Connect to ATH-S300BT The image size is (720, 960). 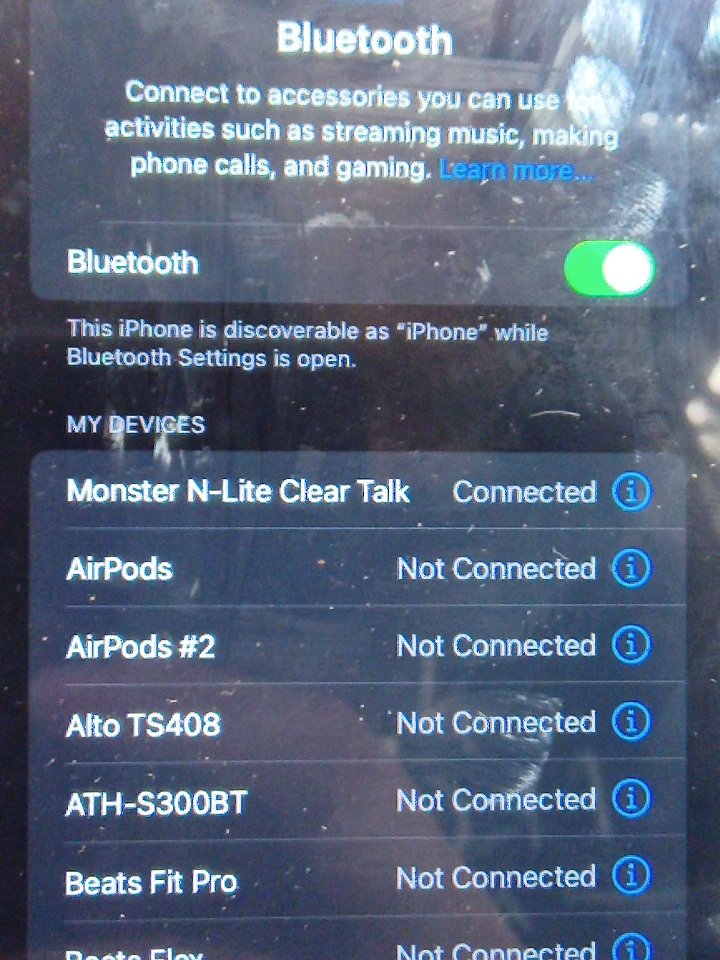click(155, 802)
